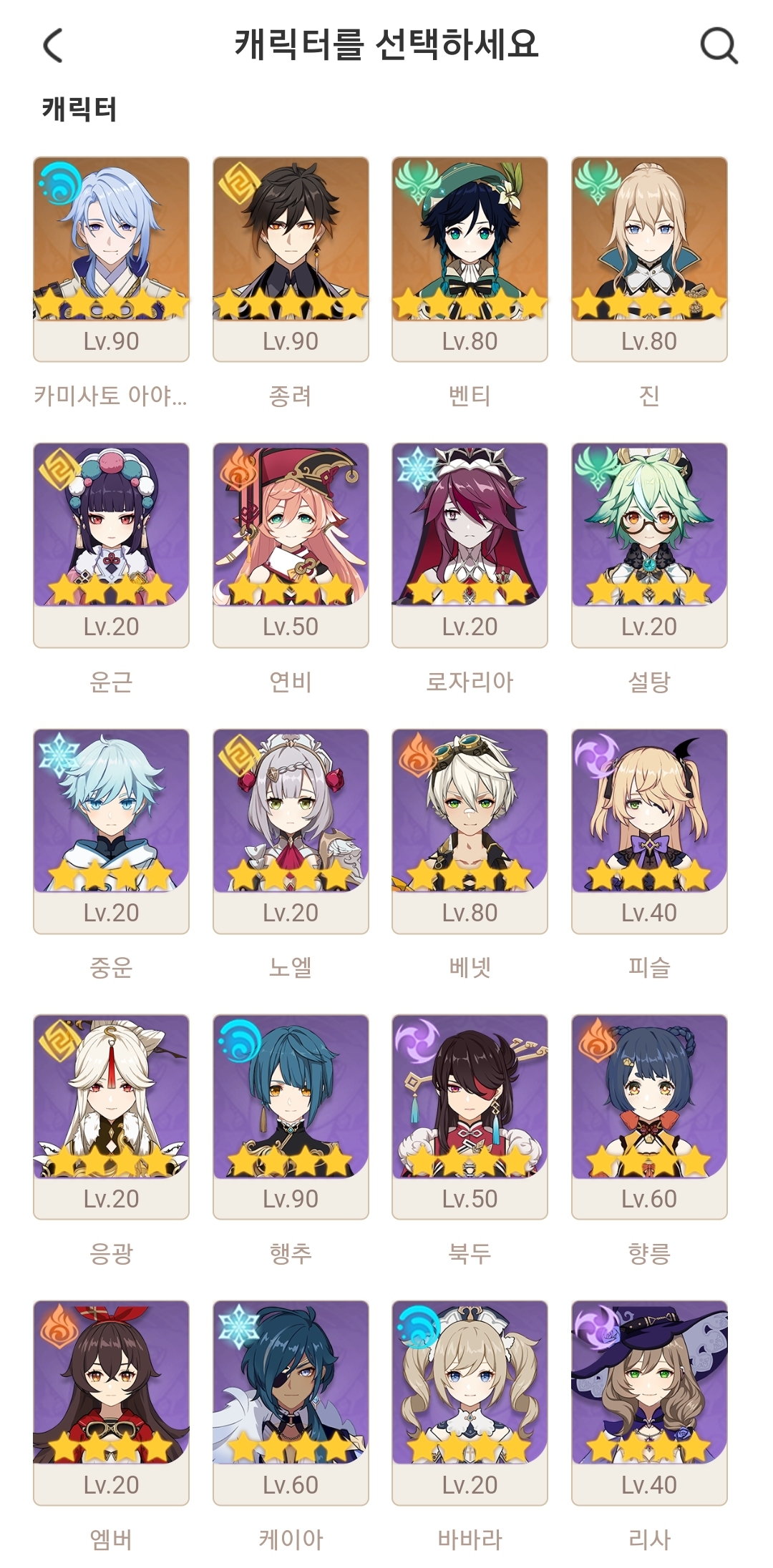Choose the 케이아 character card
Image resolution: width=773 pixels, height=1568 pixels.
pyautogui.click(x=291, y=1403)
